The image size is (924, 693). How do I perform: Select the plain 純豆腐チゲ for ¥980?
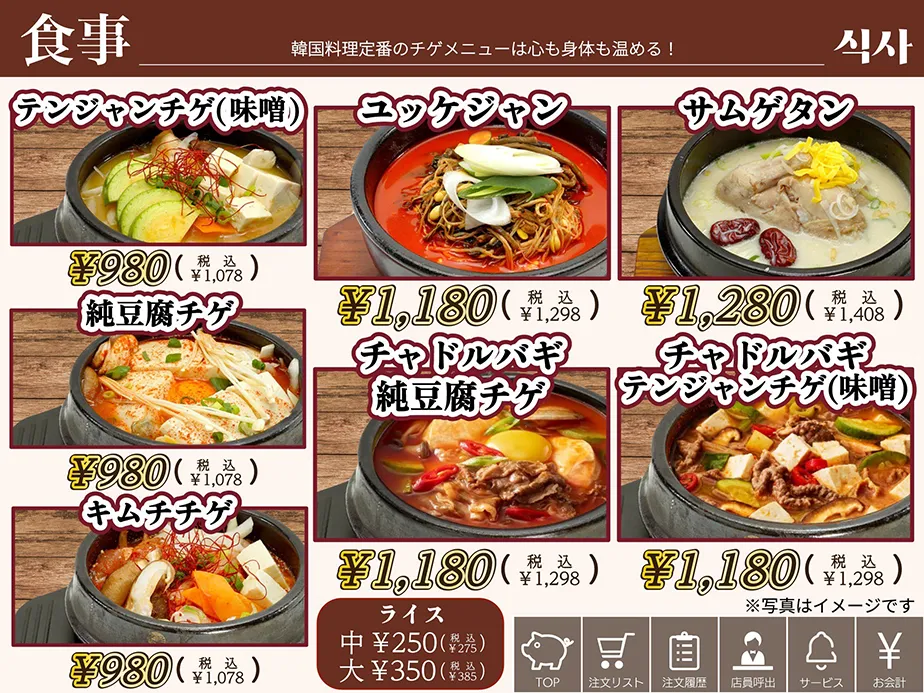tap(157, 385)
